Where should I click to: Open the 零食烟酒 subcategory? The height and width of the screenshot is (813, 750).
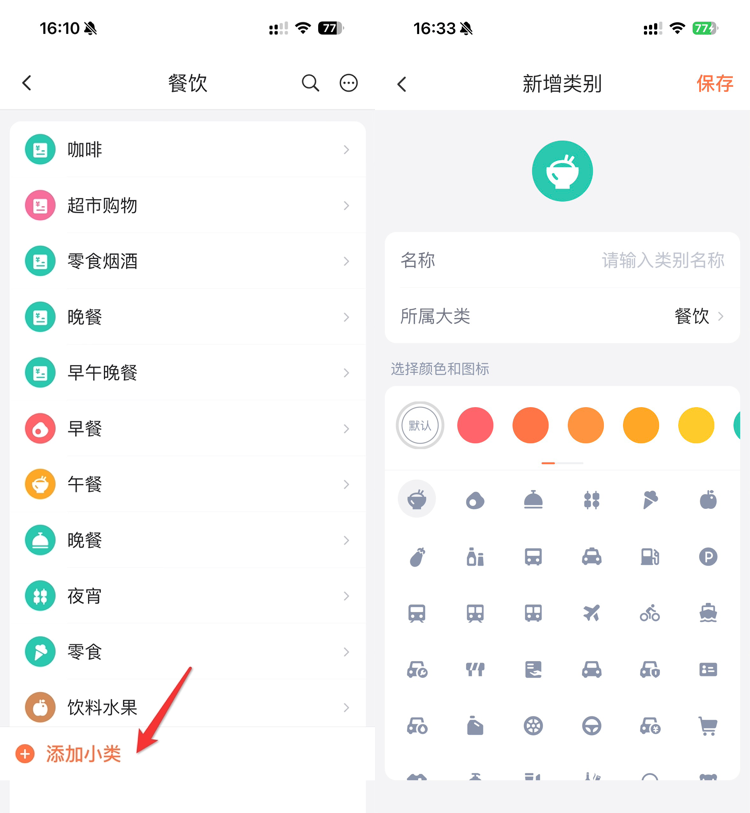point(187,261)
